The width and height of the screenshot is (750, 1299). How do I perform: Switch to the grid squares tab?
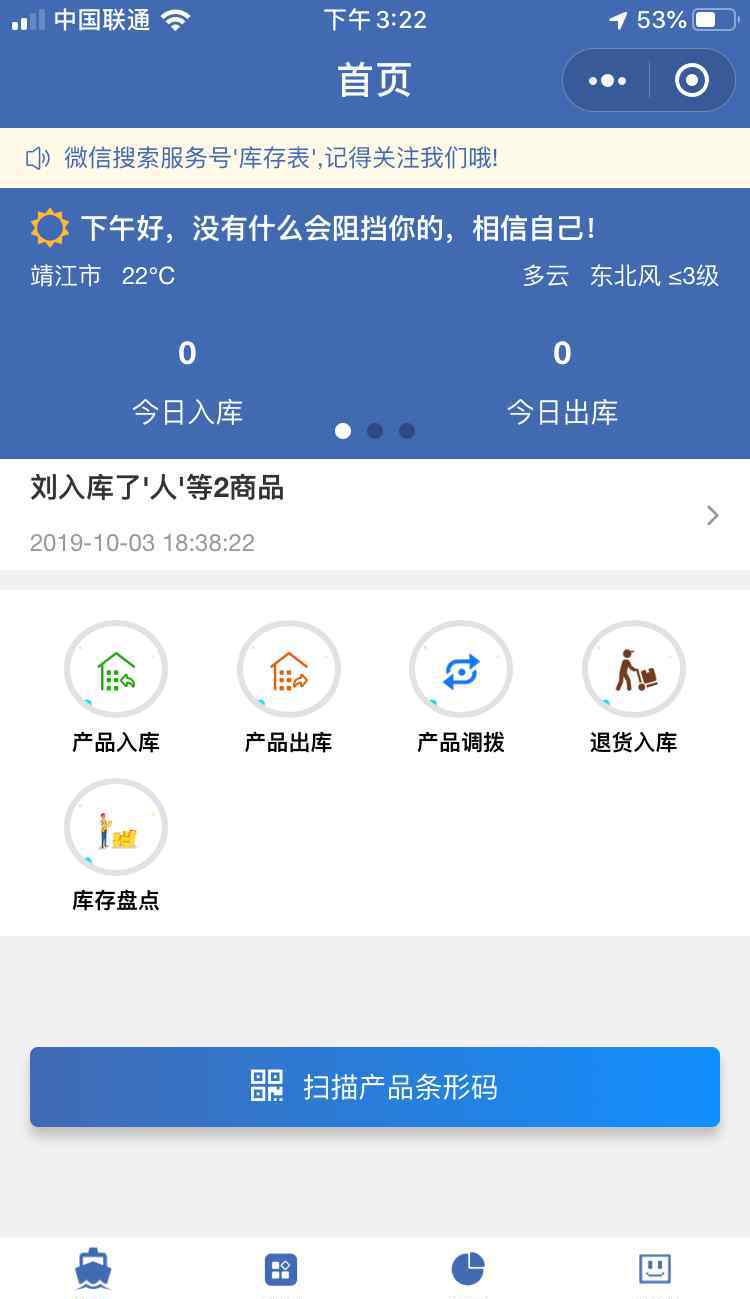click(x=281, y=1269)
